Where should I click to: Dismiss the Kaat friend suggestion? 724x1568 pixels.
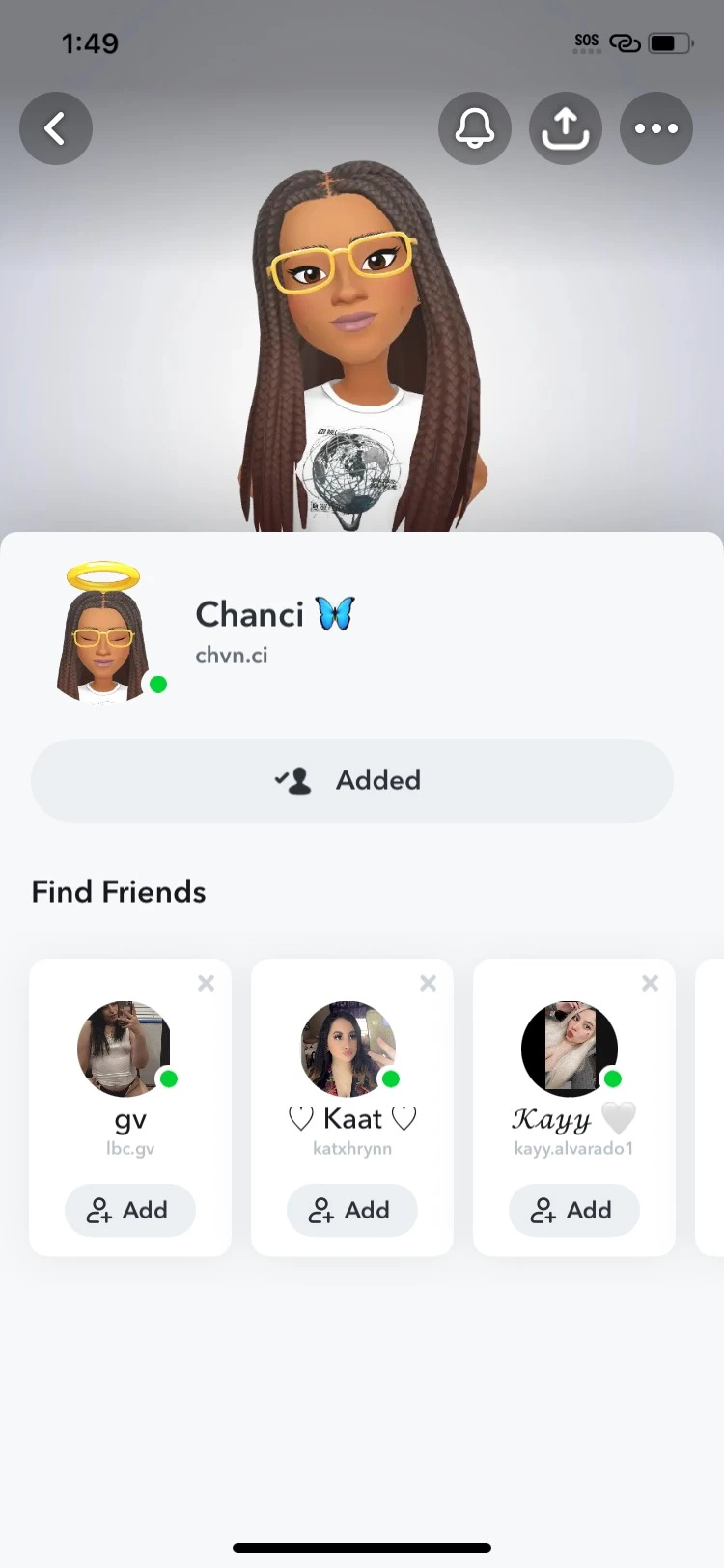coord(428,983)
